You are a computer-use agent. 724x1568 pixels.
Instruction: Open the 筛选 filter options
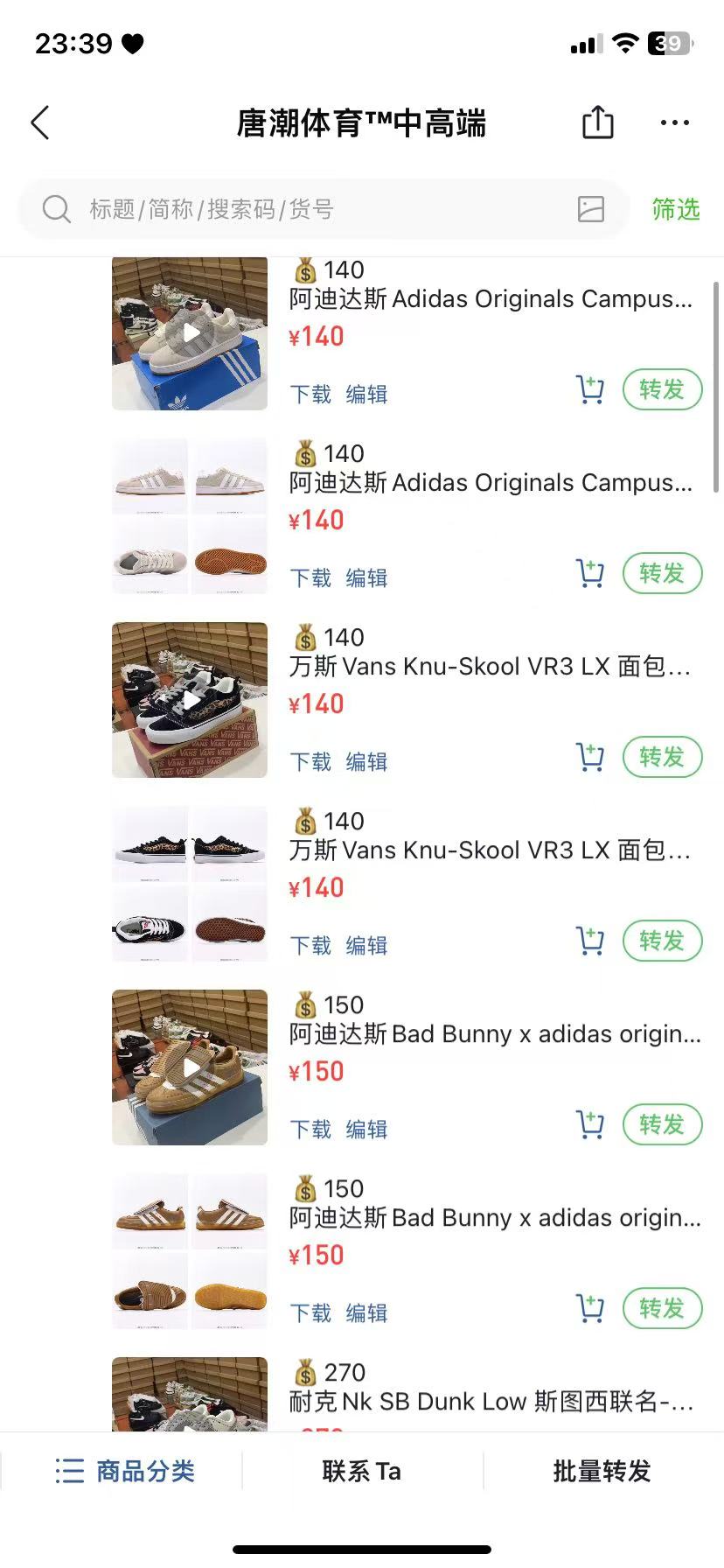(x=676, y=209)
